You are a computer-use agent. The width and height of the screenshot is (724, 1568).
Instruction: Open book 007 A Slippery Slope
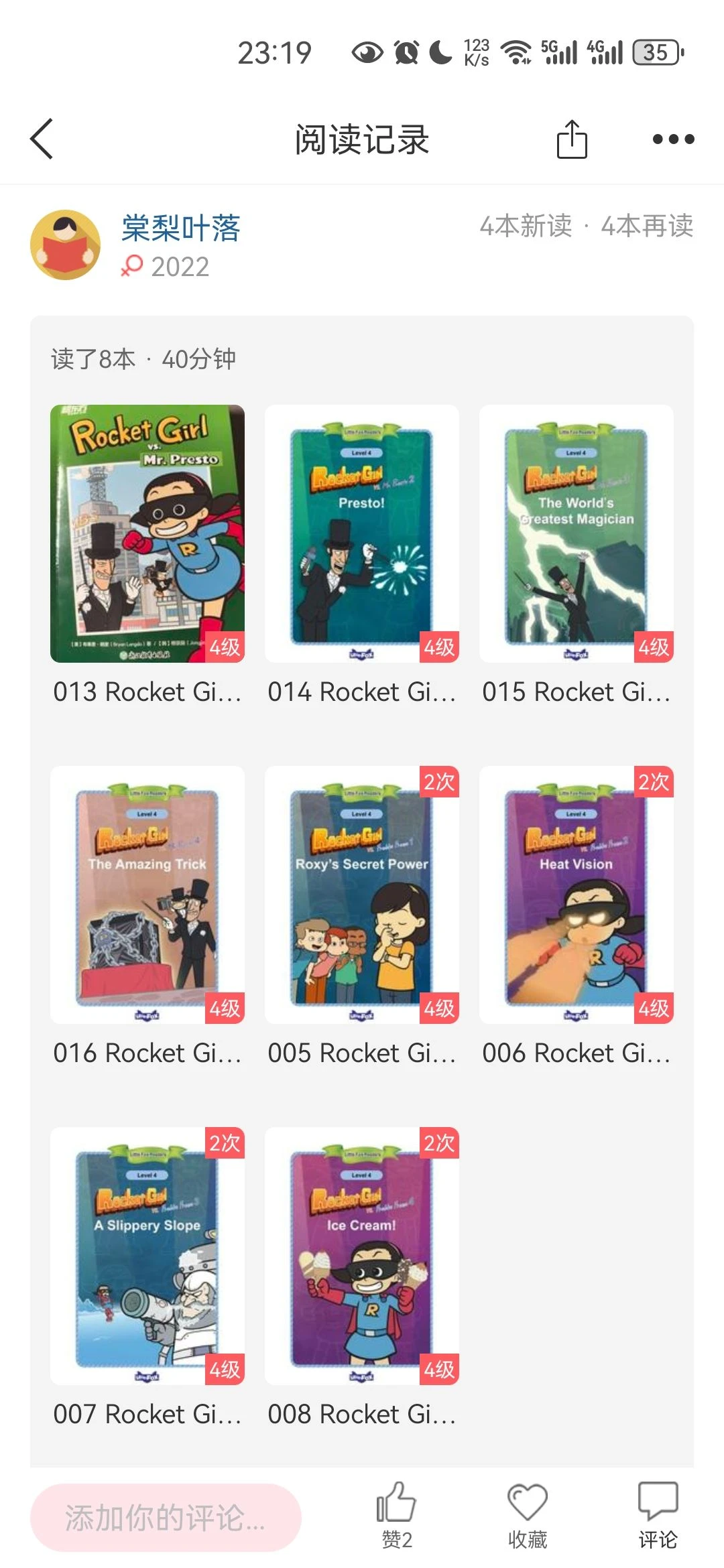tap(147, 1256)
